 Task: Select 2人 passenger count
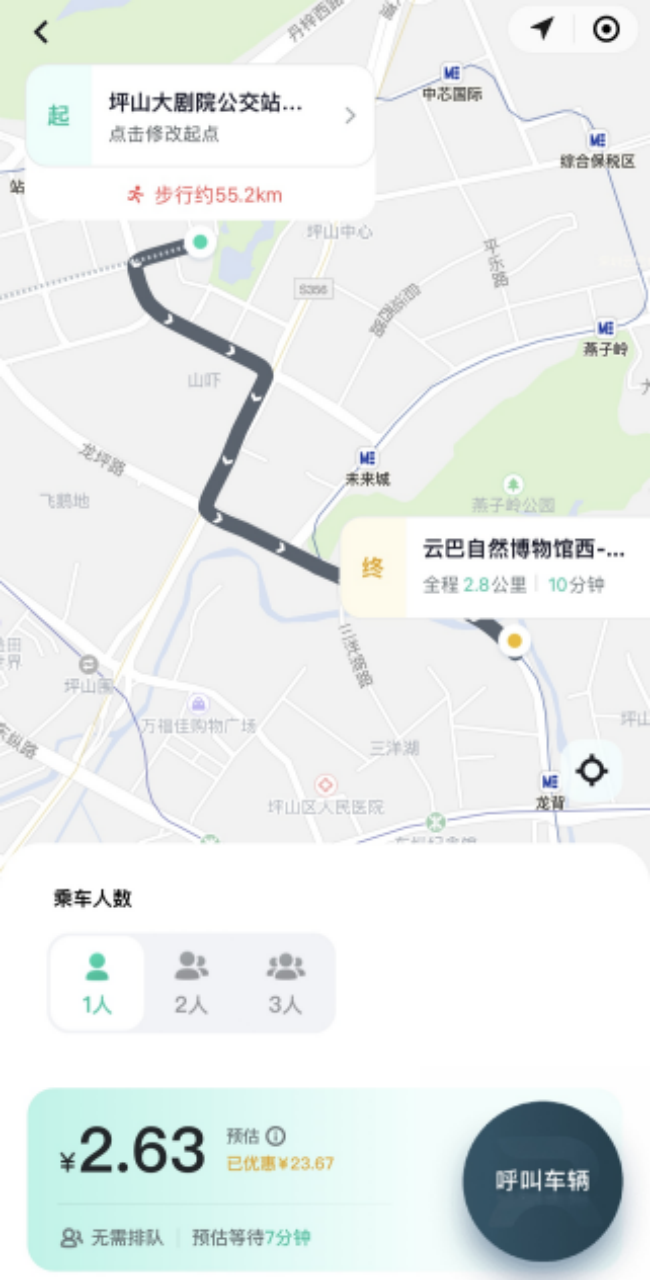coord(191,983)
